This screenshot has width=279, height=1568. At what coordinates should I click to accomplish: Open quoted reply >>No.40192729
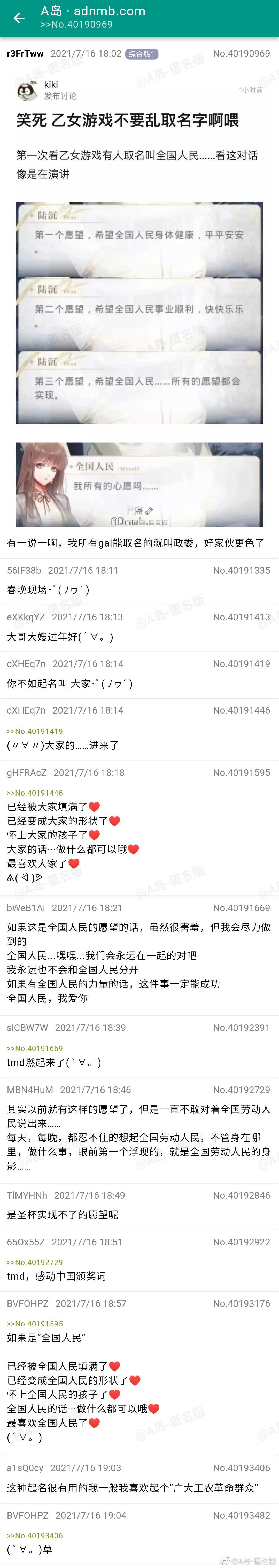click(x=35, y=1262)
